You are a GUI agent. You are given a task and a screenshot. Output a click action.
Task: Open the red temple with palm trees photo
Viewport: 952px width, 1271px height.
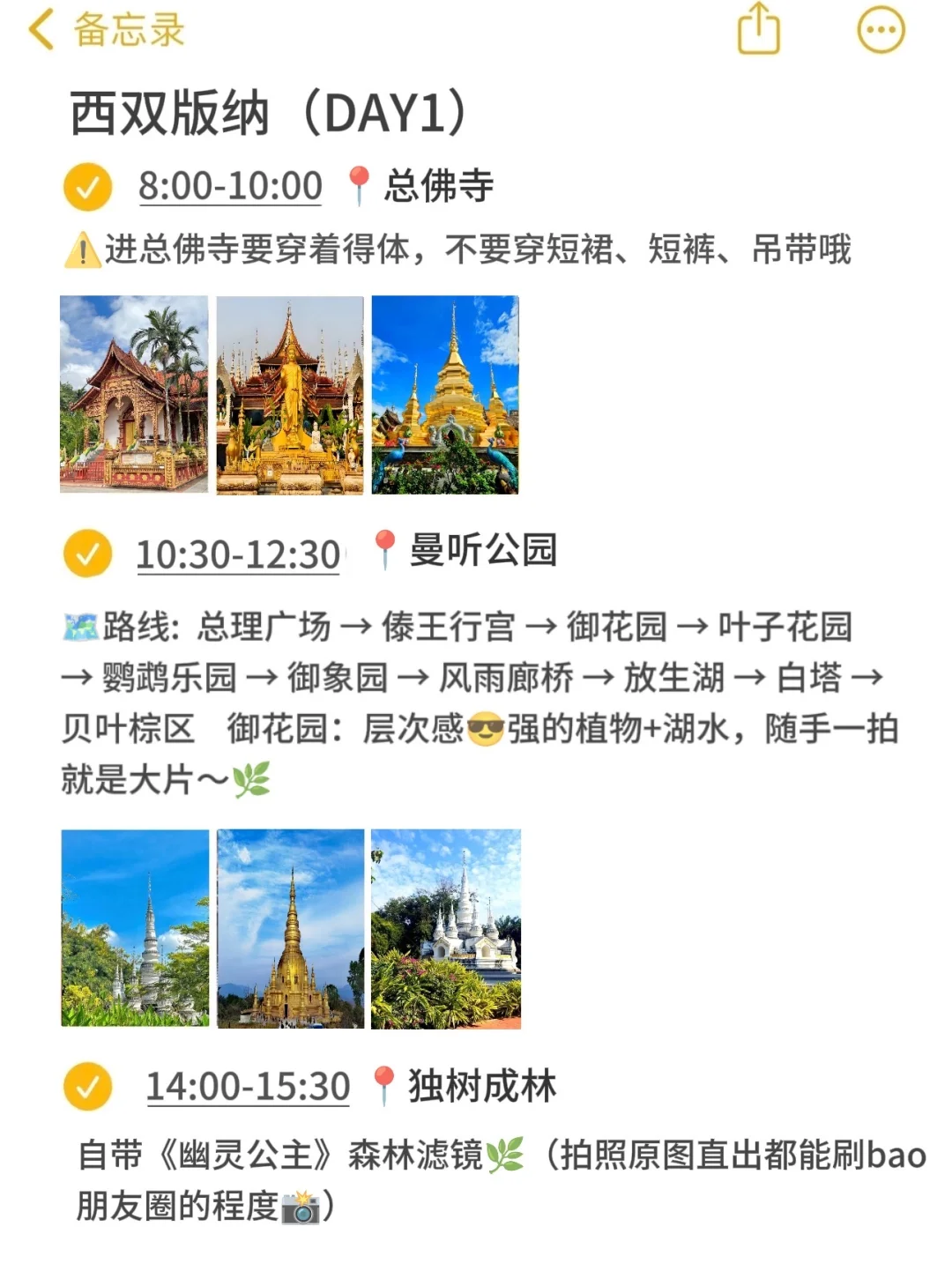(134, 394)
